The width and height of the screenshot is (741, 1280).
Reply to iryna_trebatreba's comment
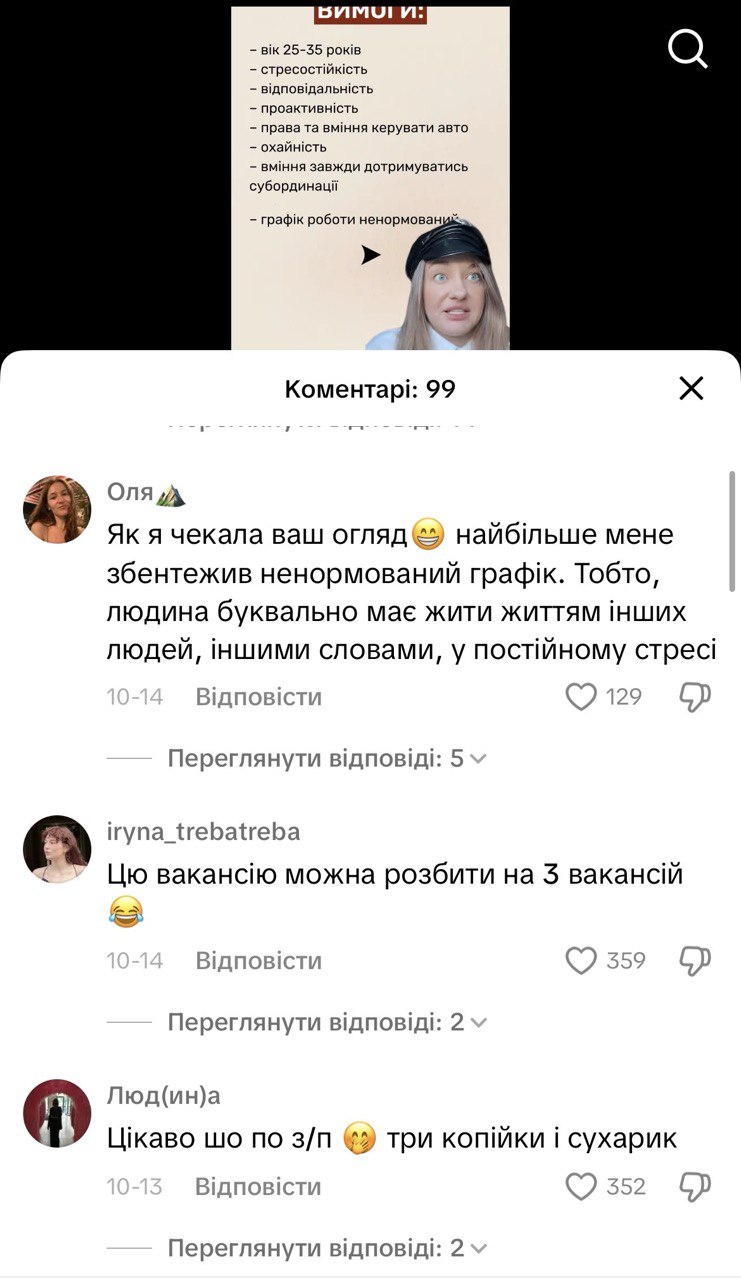[258, 961]
